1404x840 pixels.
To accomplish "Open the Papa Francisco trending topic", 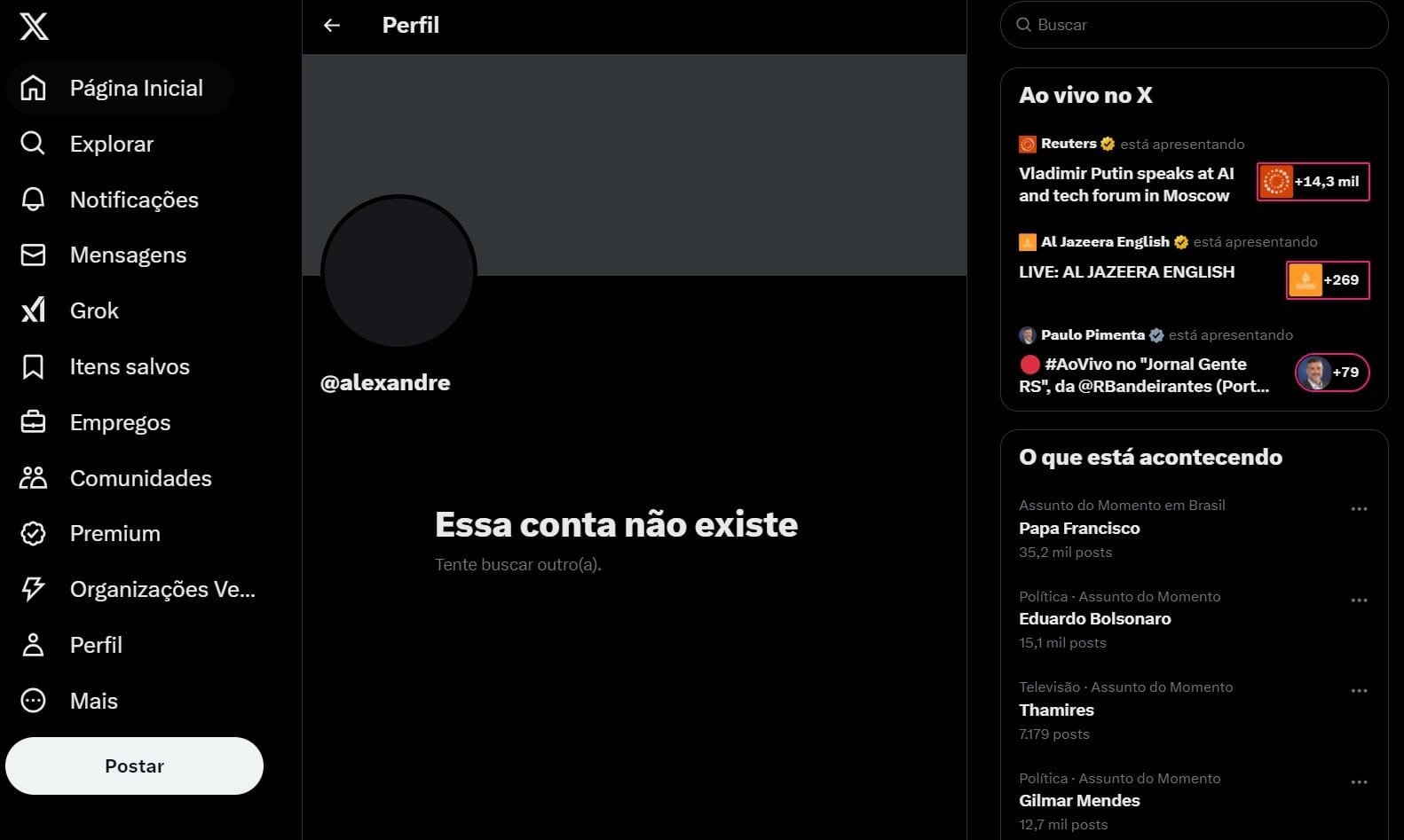I will pyautogui.click(x=1079, y=529).
